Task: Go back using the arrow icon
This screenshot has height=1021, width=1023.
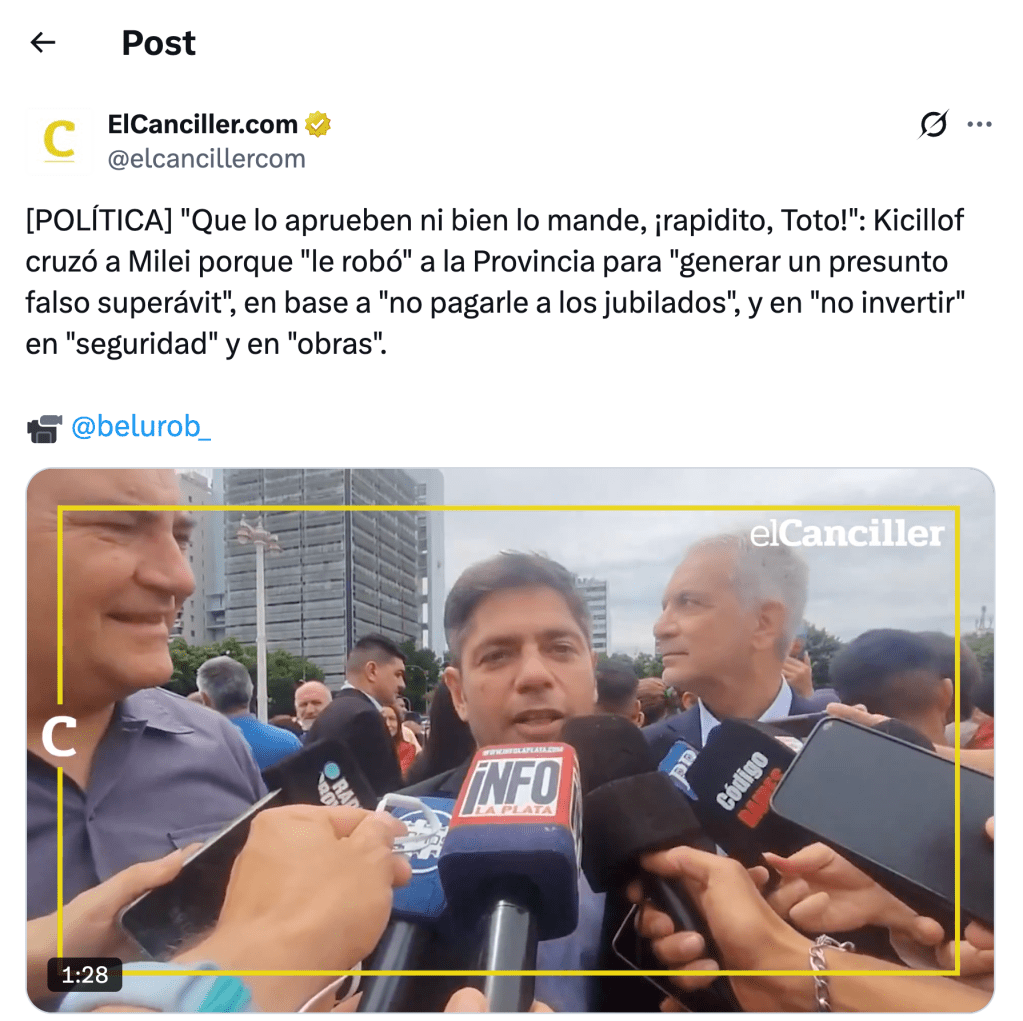Action: click(42, 42)
